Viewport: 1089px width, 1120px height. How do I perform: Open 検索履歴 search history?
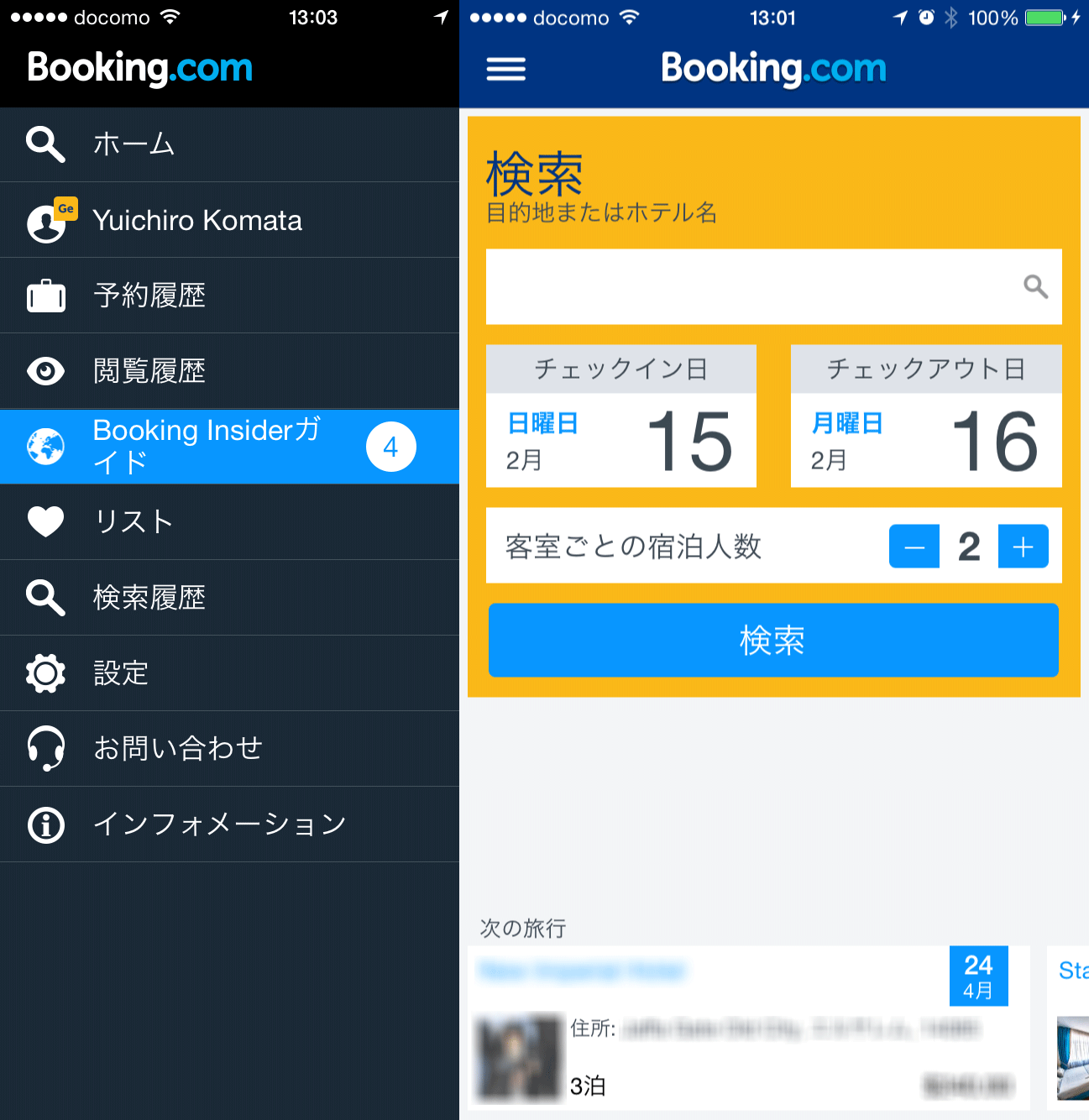[228, 598]
